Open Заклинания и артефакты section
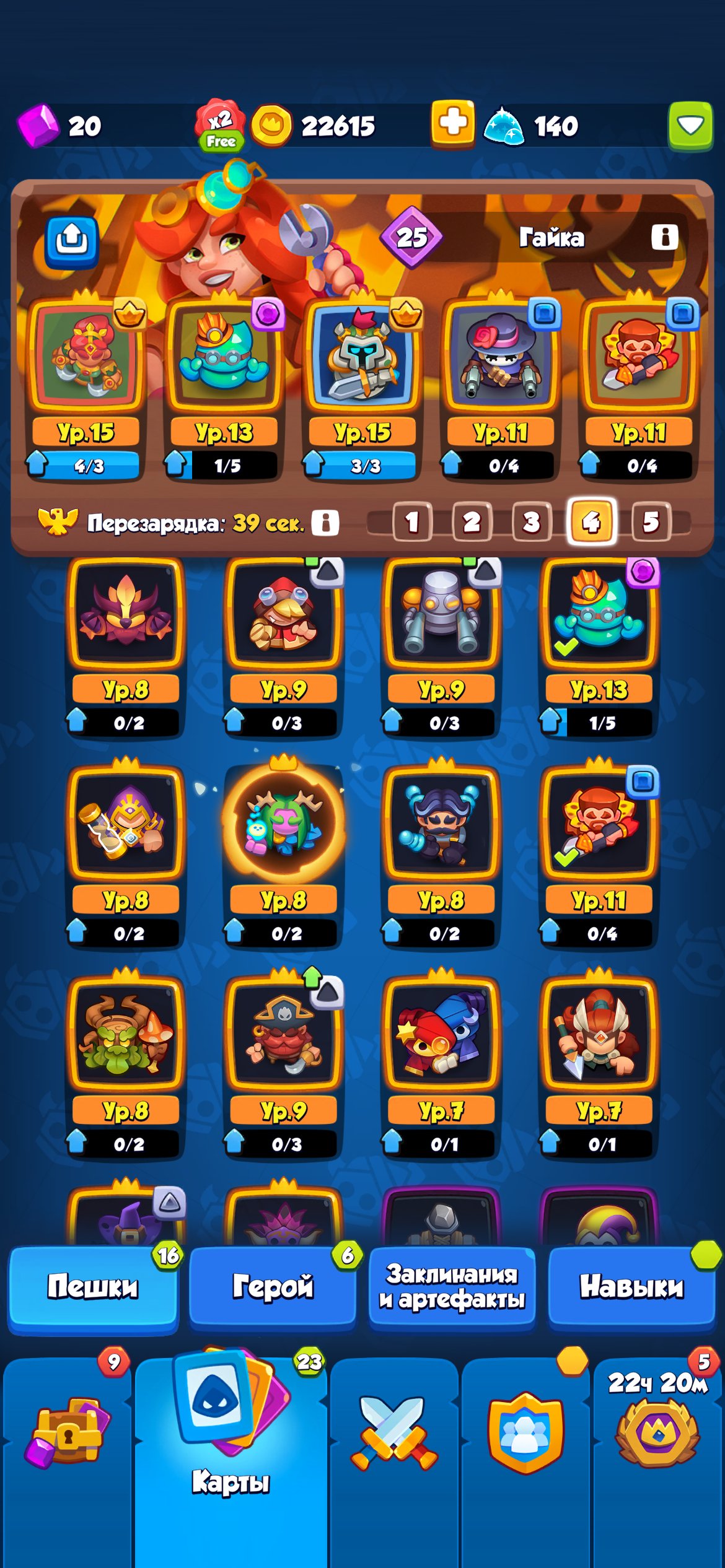Screen dimensions: 725x1568 452,1287
